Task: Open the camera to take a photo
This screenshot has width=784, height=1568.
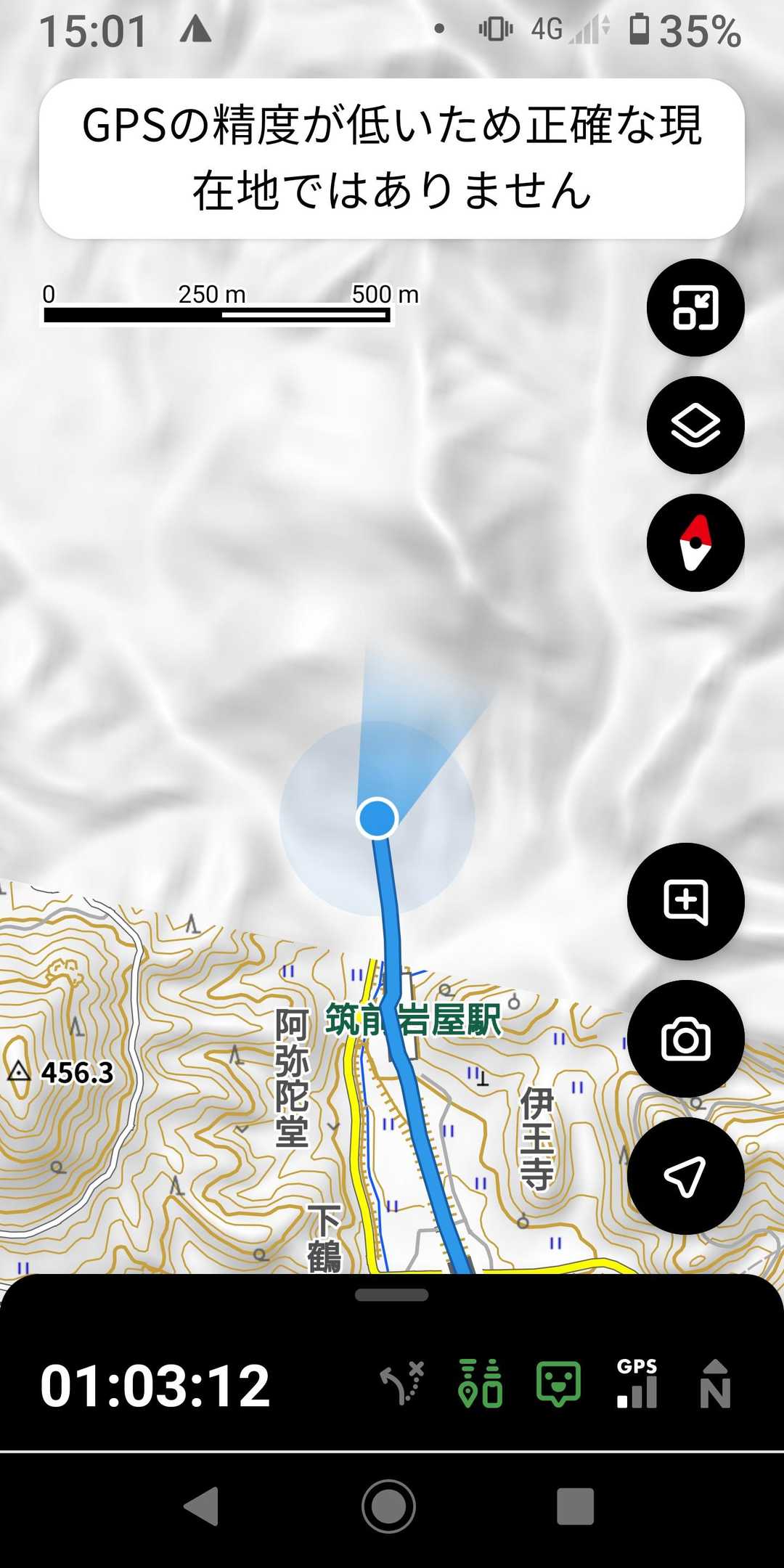Action: (685, 1039)
